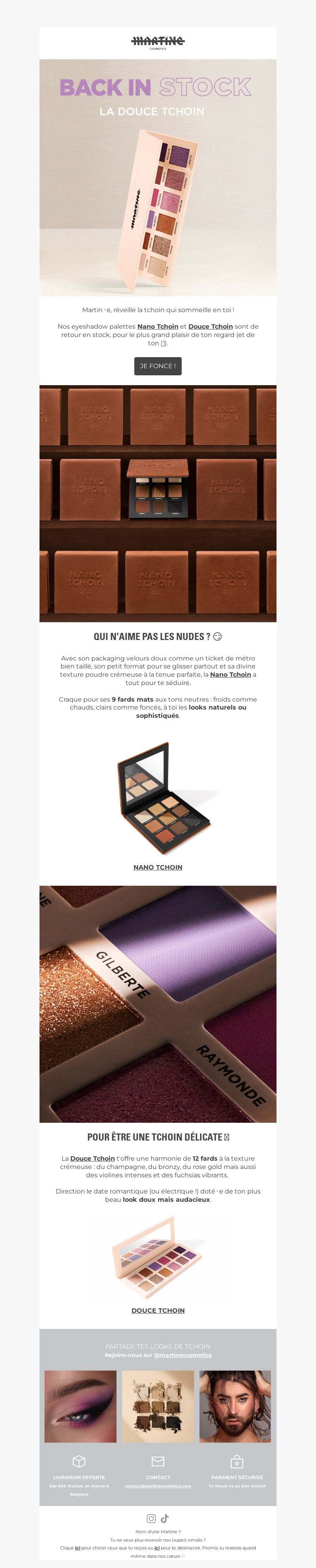This screenshot has width=316, height=1568.
Task: Tap the ici link to choose emails
Action: coord(77,1547)
